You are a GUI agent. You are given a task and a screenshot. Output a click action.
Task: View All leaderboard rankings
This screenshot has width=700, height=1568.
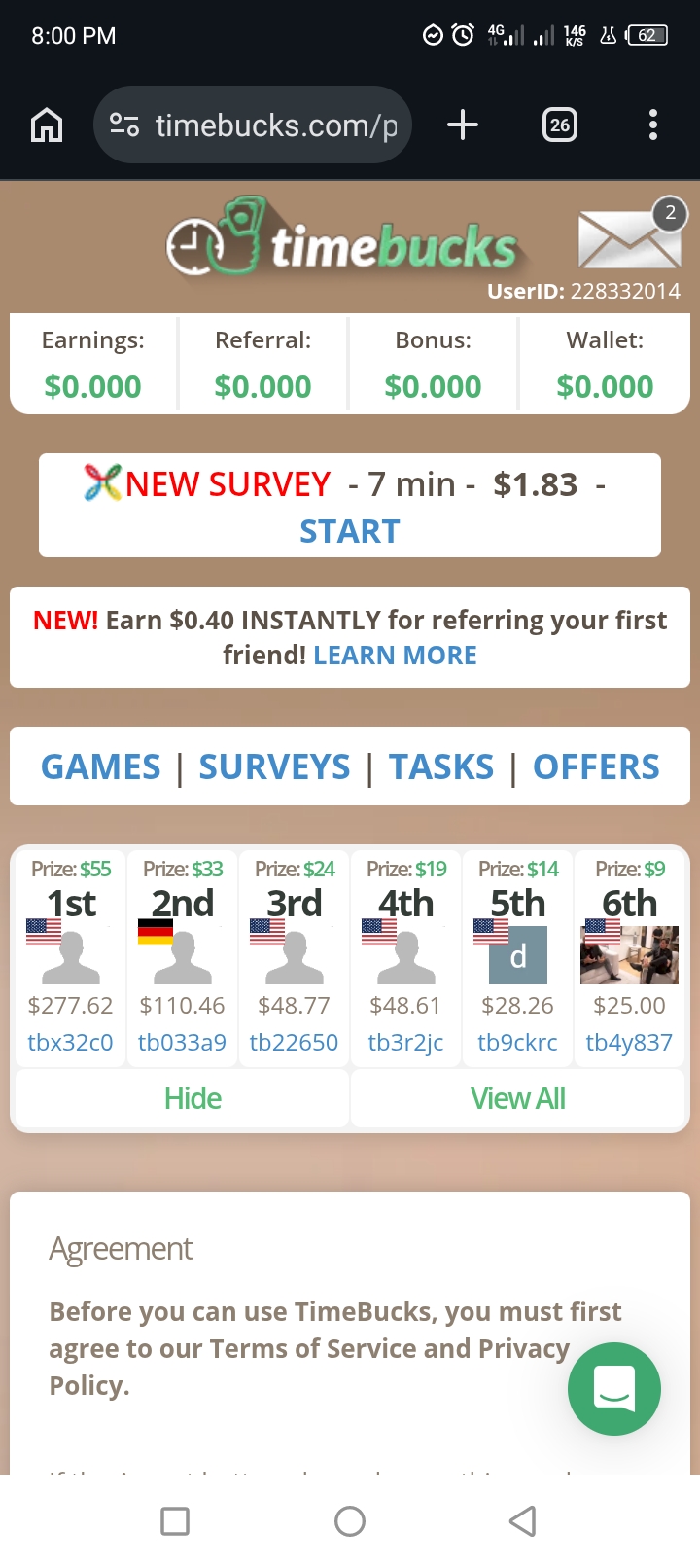(x=517, y=1099)
